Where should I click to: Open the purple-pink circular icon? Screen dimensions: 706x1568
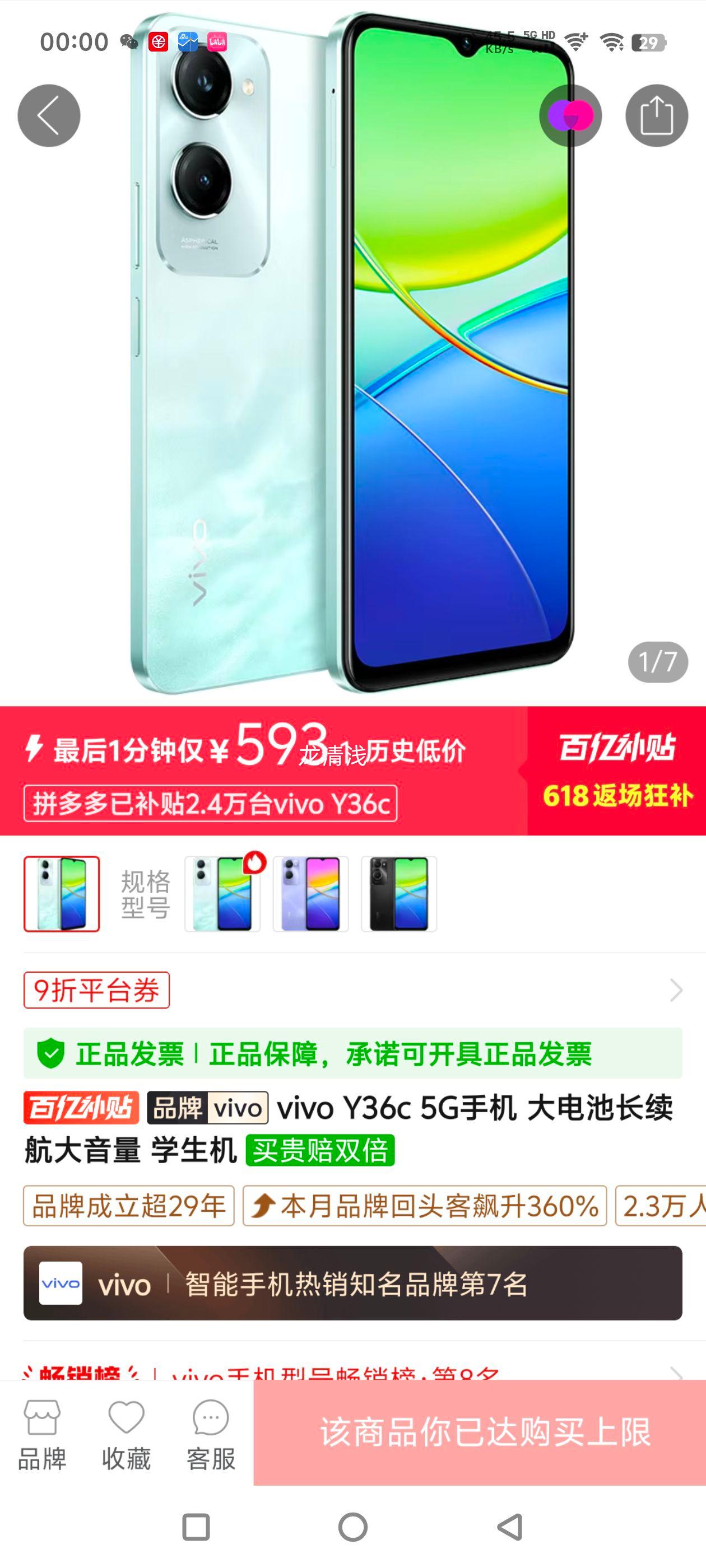pyautogui.click(x=570, y=116)
